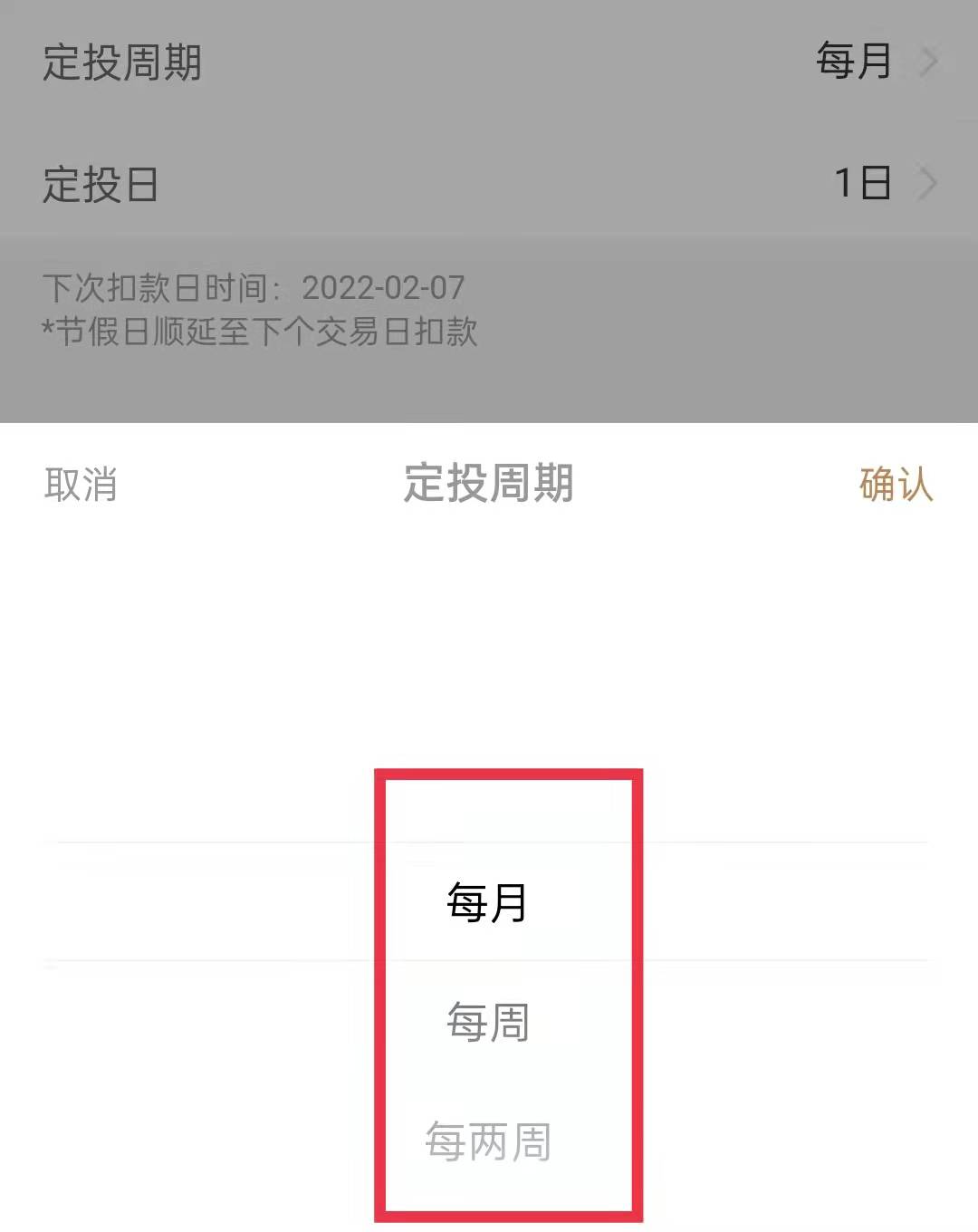Open the 定投周期 row
The image size is (978, 1232).
tap(489, 62)
